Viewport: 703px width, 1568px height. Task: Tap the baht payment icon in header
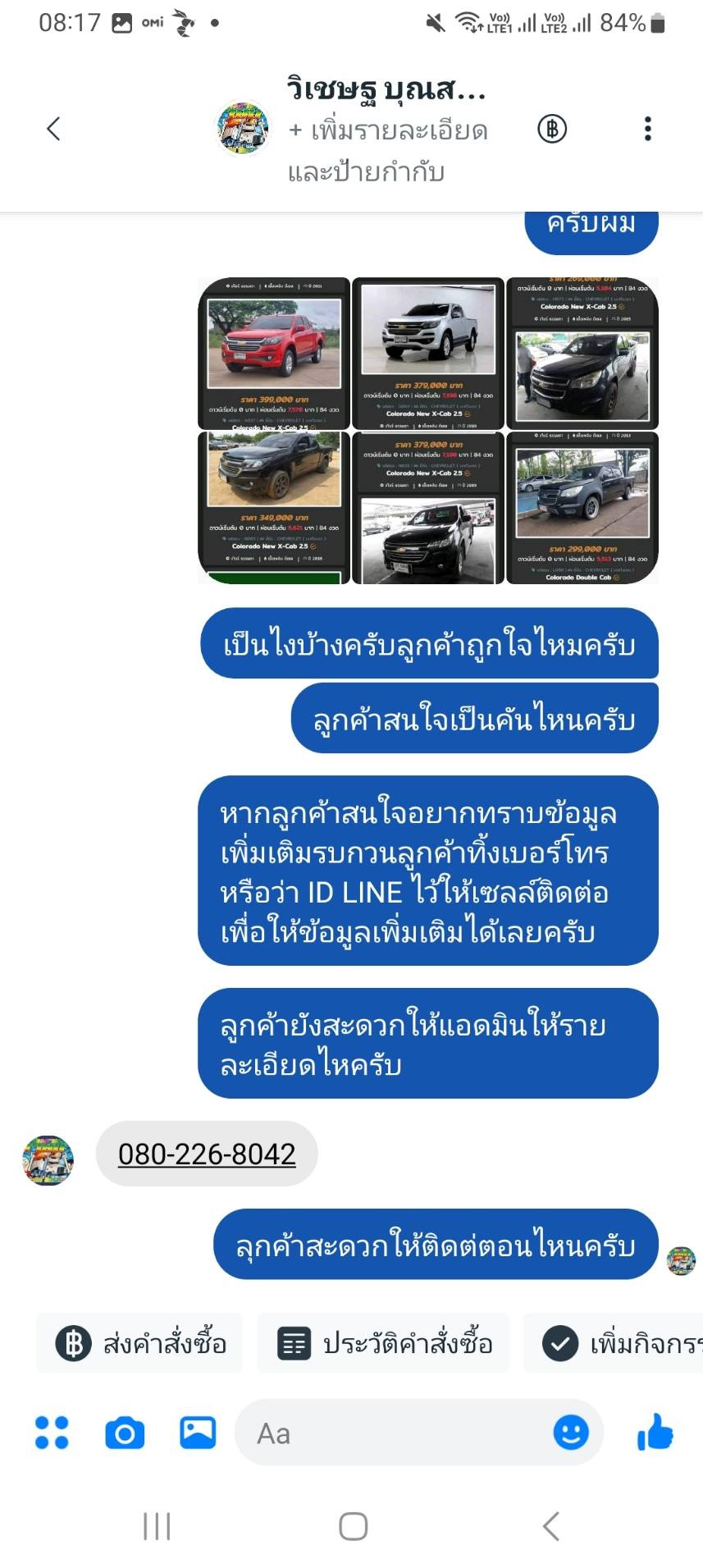point(552,129)
